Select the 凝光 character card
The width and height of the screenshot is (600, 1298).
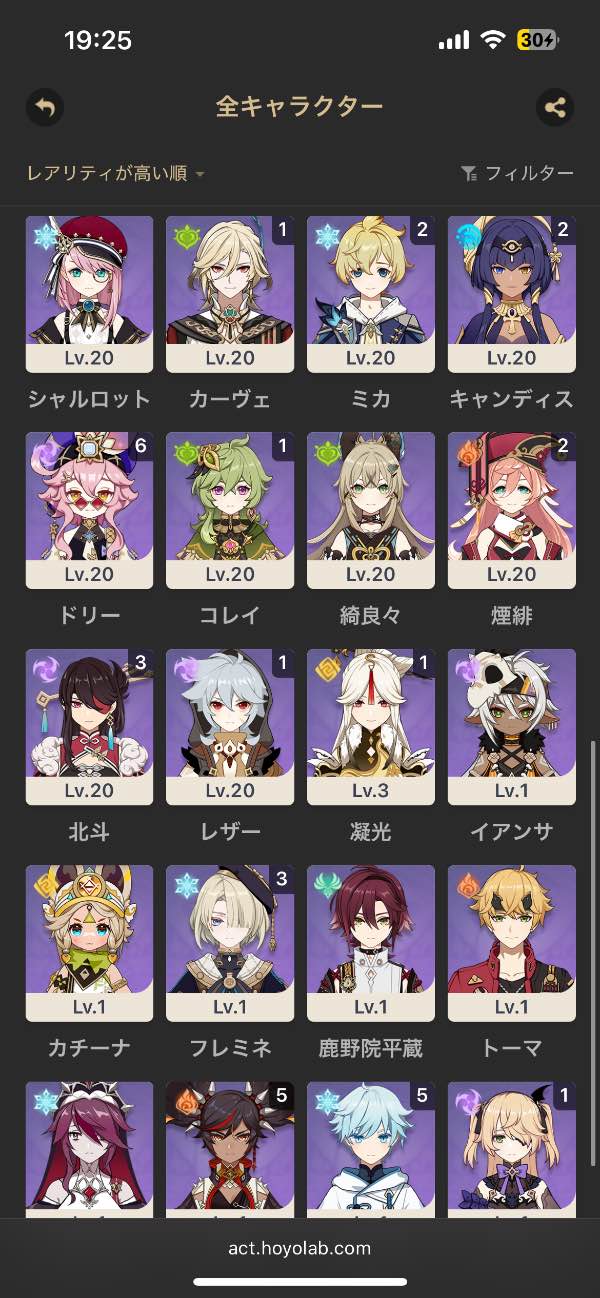tap(371, 727)
